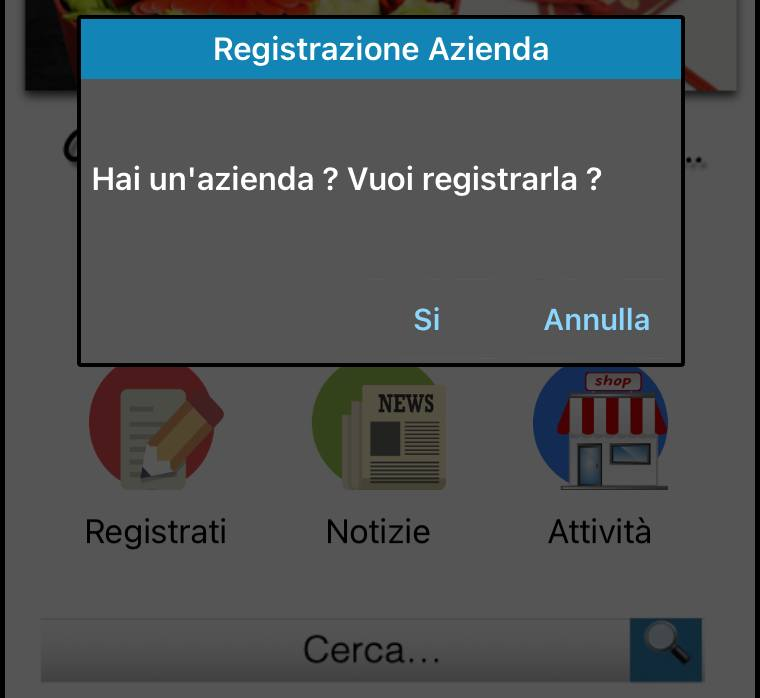The height and width of the screenshot is (698, 760).
Task: Tap the magnifier search button
Action: click(x=666, y=650)
